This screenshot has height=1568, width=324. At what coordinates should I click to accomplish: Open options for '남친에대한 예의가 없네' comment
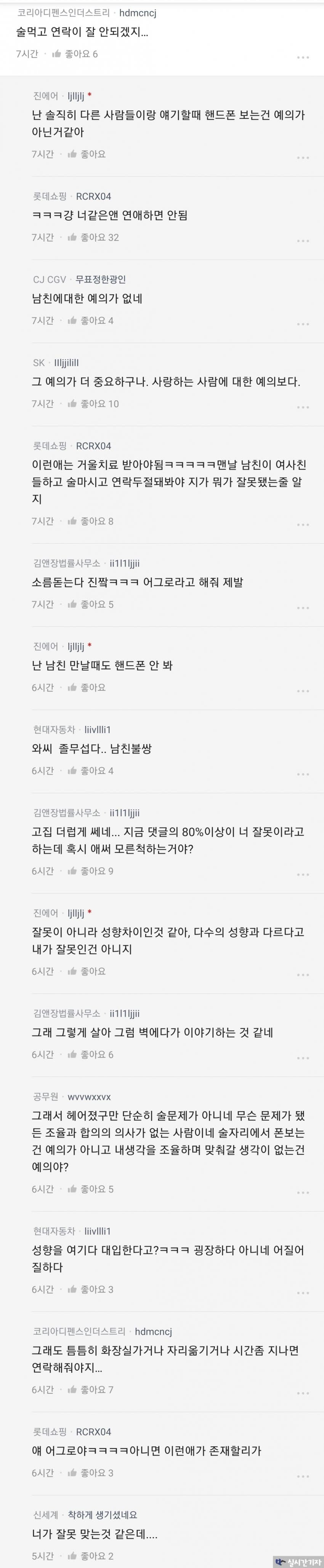pyautogui.click(x=303, y=324)
